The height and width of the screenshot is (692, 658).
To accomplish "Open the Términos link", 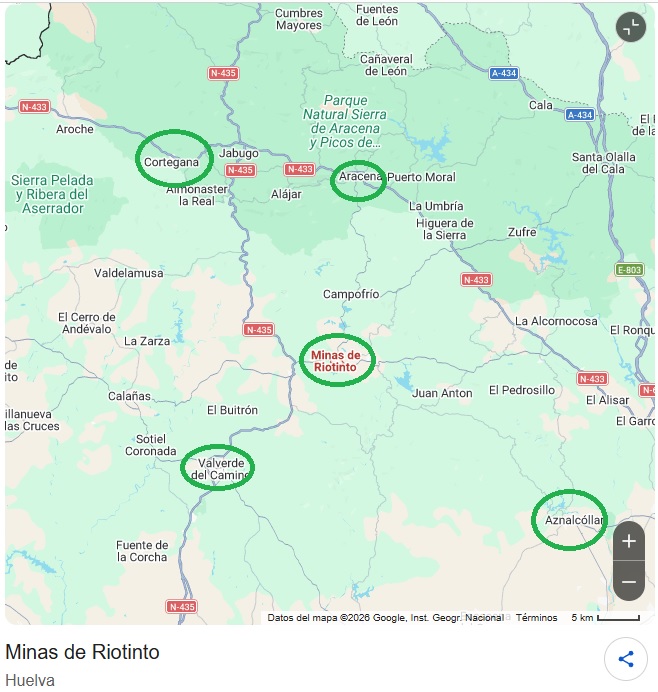I will point(537,618).
